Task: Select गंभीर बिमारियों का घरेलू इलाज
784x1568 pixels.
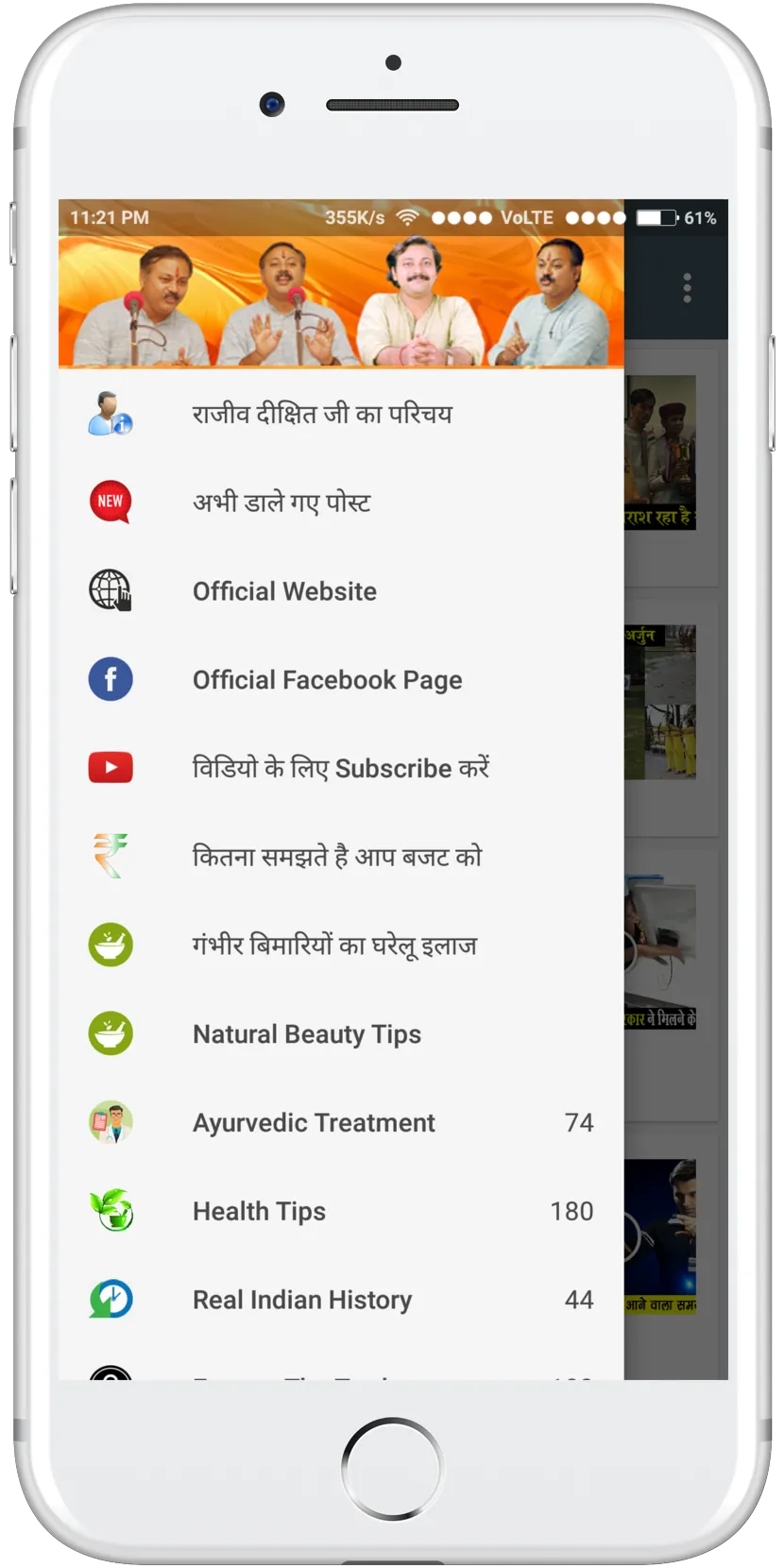Action: [x=334, y=946]
